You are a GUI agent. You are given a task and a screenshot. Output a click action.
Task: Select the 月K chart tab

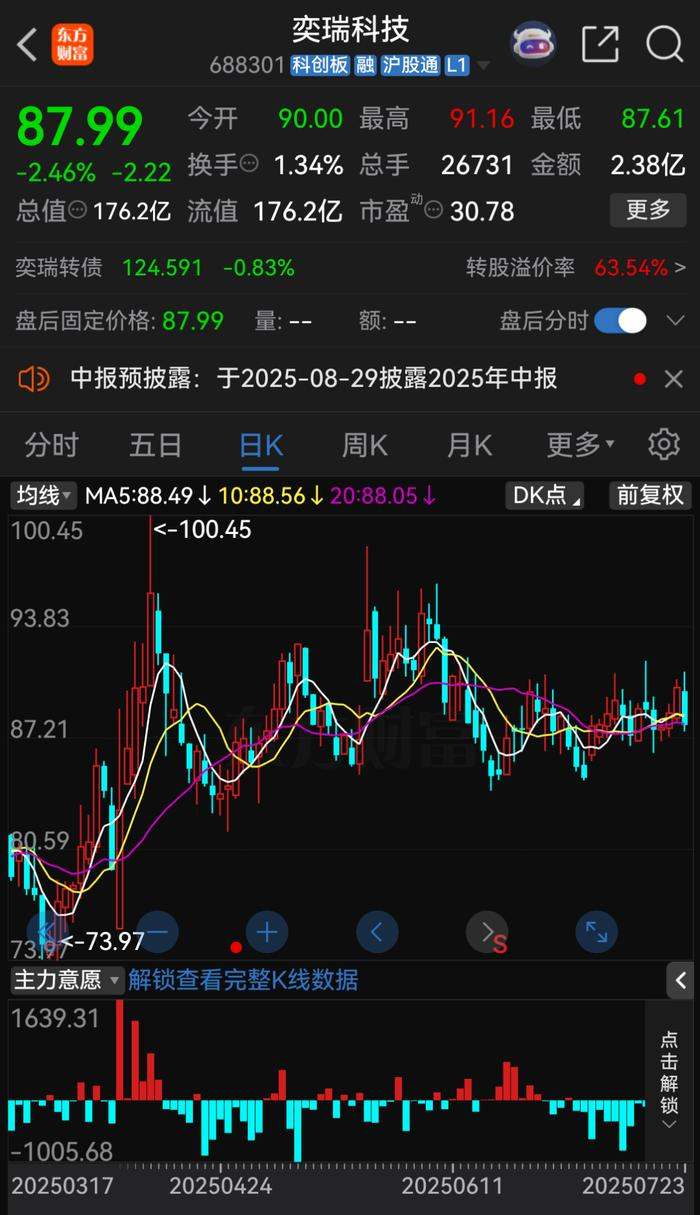pos(469,445)
